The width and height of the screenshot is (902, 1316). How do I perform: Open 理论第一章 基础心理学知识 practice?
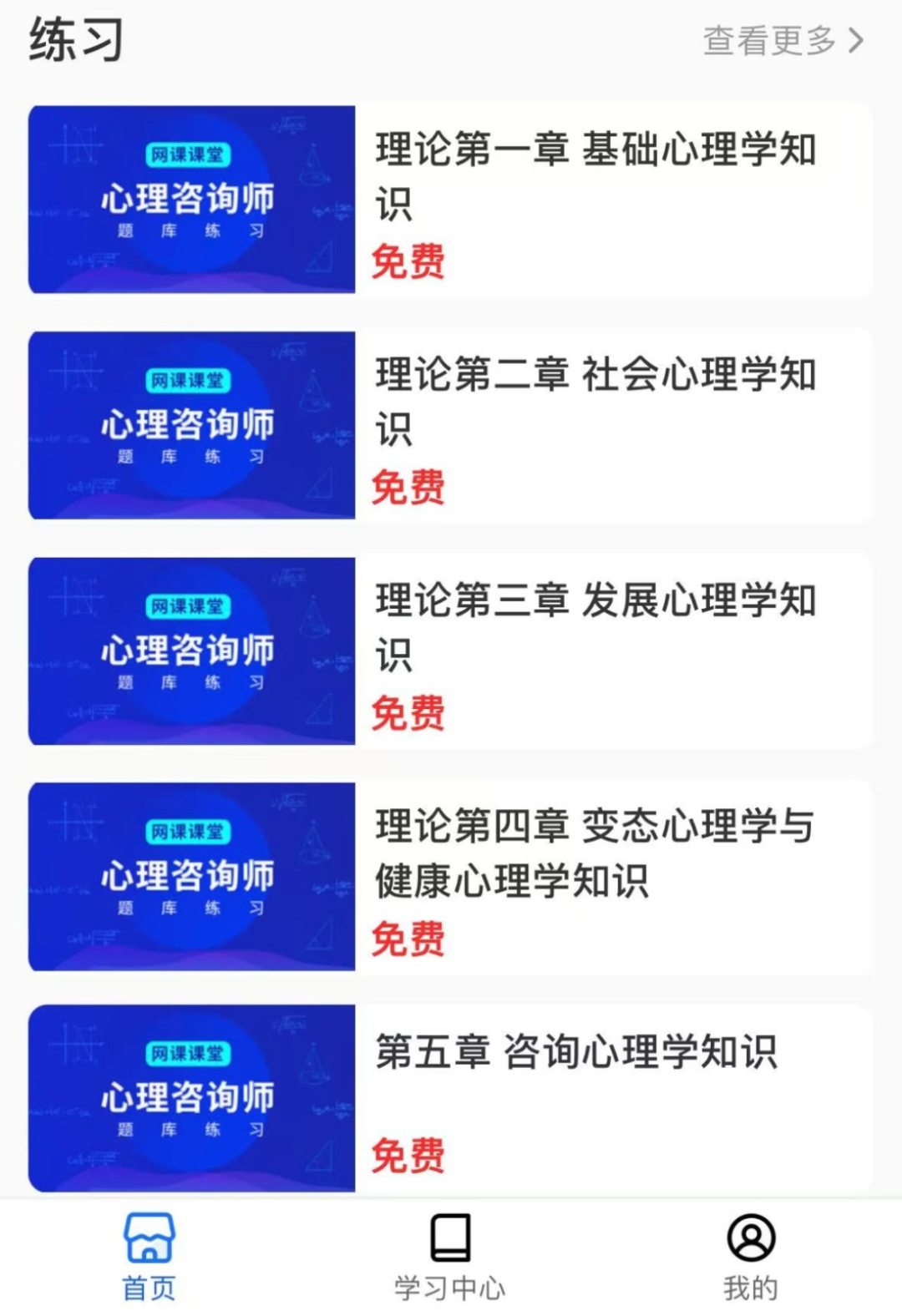pyautogui.click(x=595, y=176)
